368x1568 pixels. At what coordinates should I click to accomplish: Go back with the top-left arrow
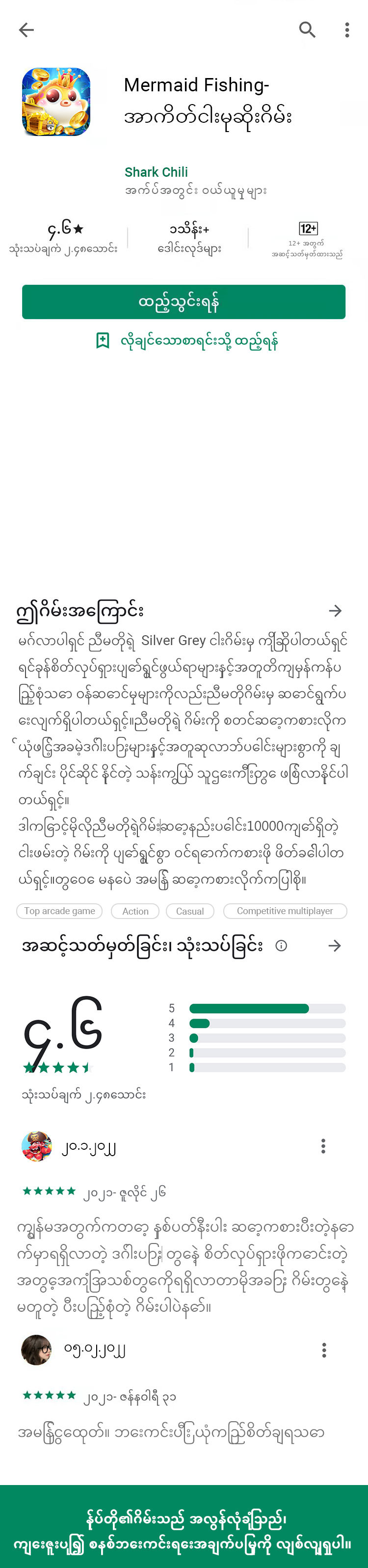point(26,30)
